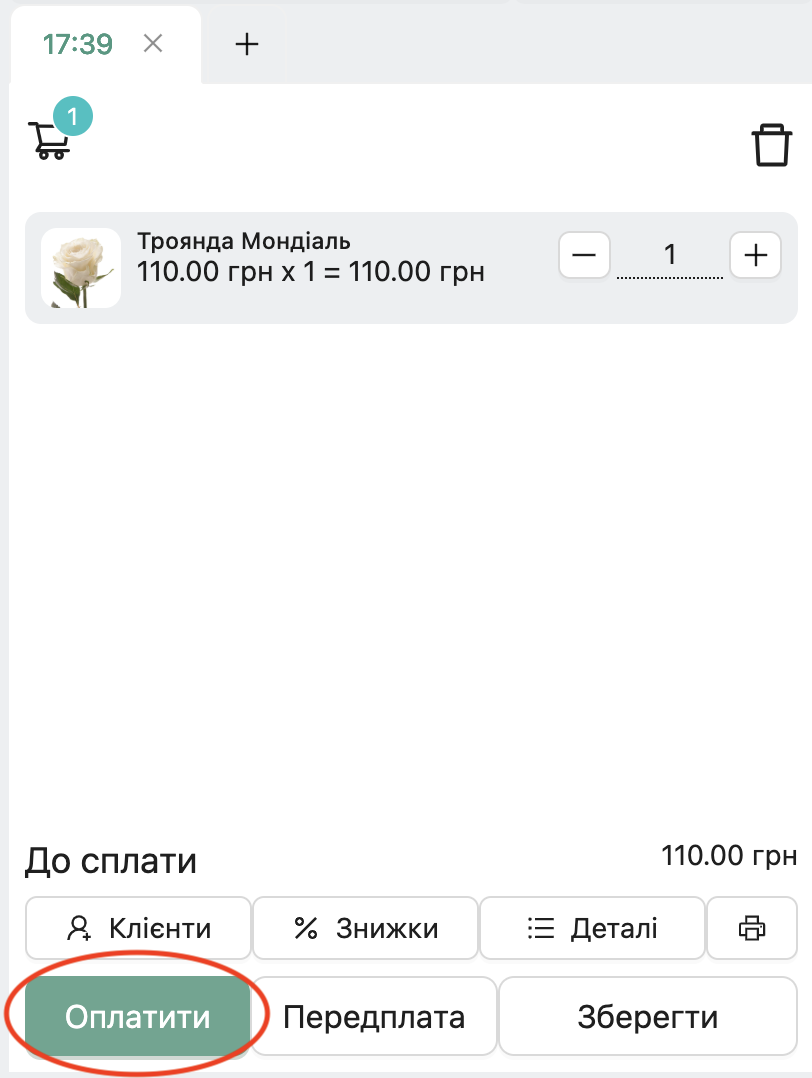Screen dimensions: 812x1078
Task: Choose Передплата option
Action: (374, 1017)
